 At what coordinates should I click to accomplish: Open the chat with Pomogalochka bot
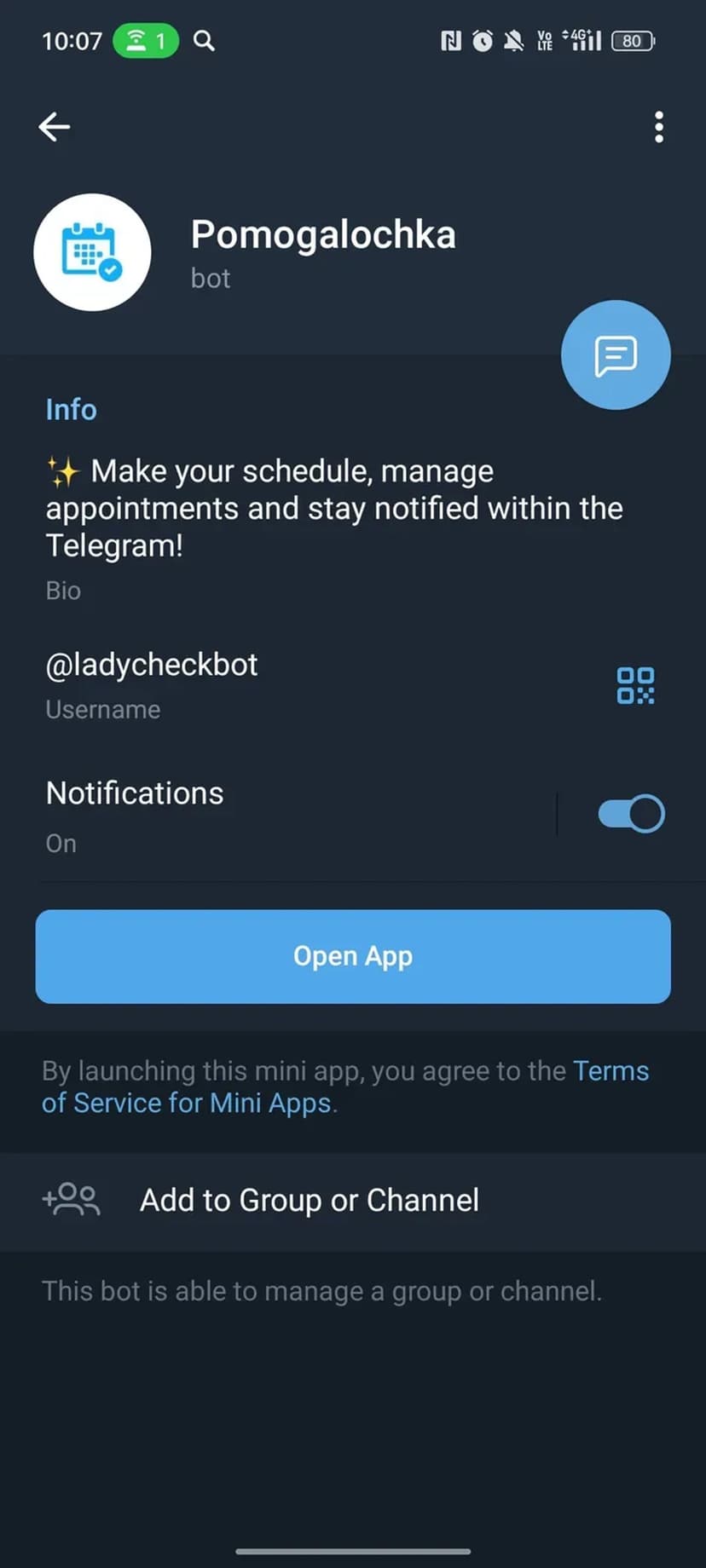pyautogui.click(x=616, y=355)
